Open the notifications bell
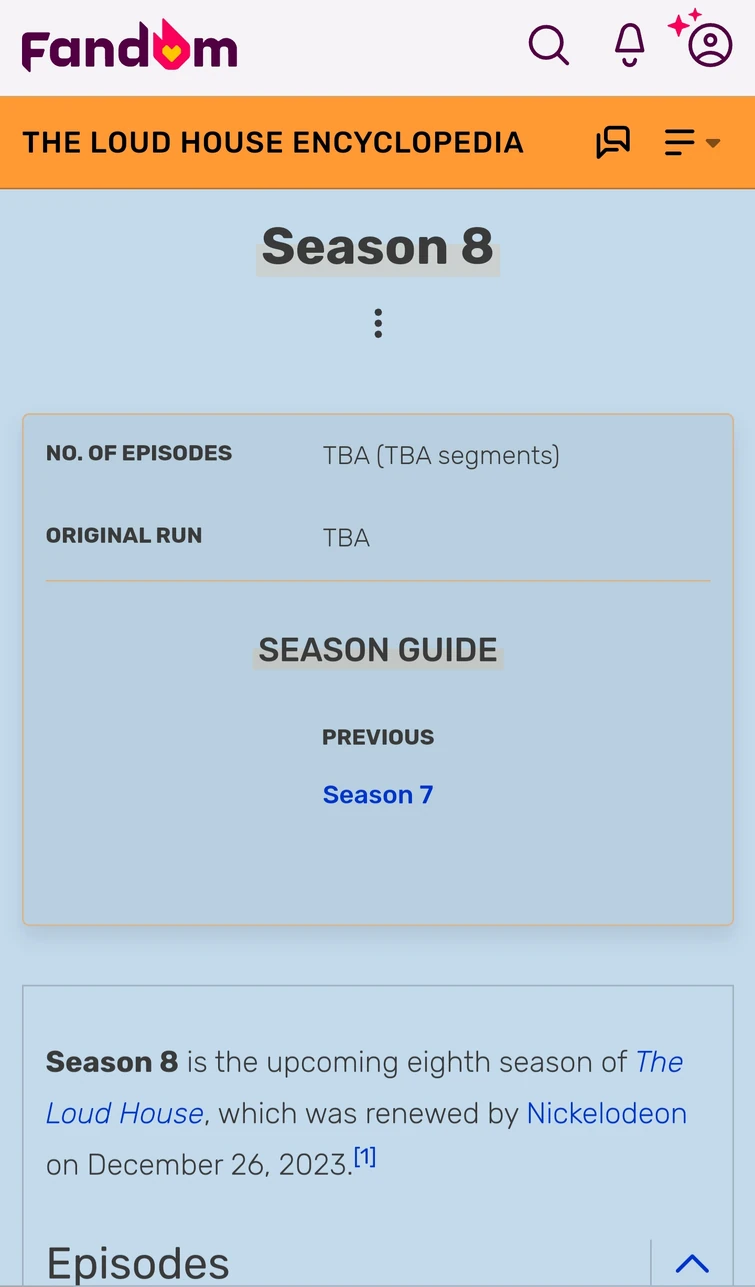The height and width of the screenshot is (1287, 755). (x=629, y=45)
